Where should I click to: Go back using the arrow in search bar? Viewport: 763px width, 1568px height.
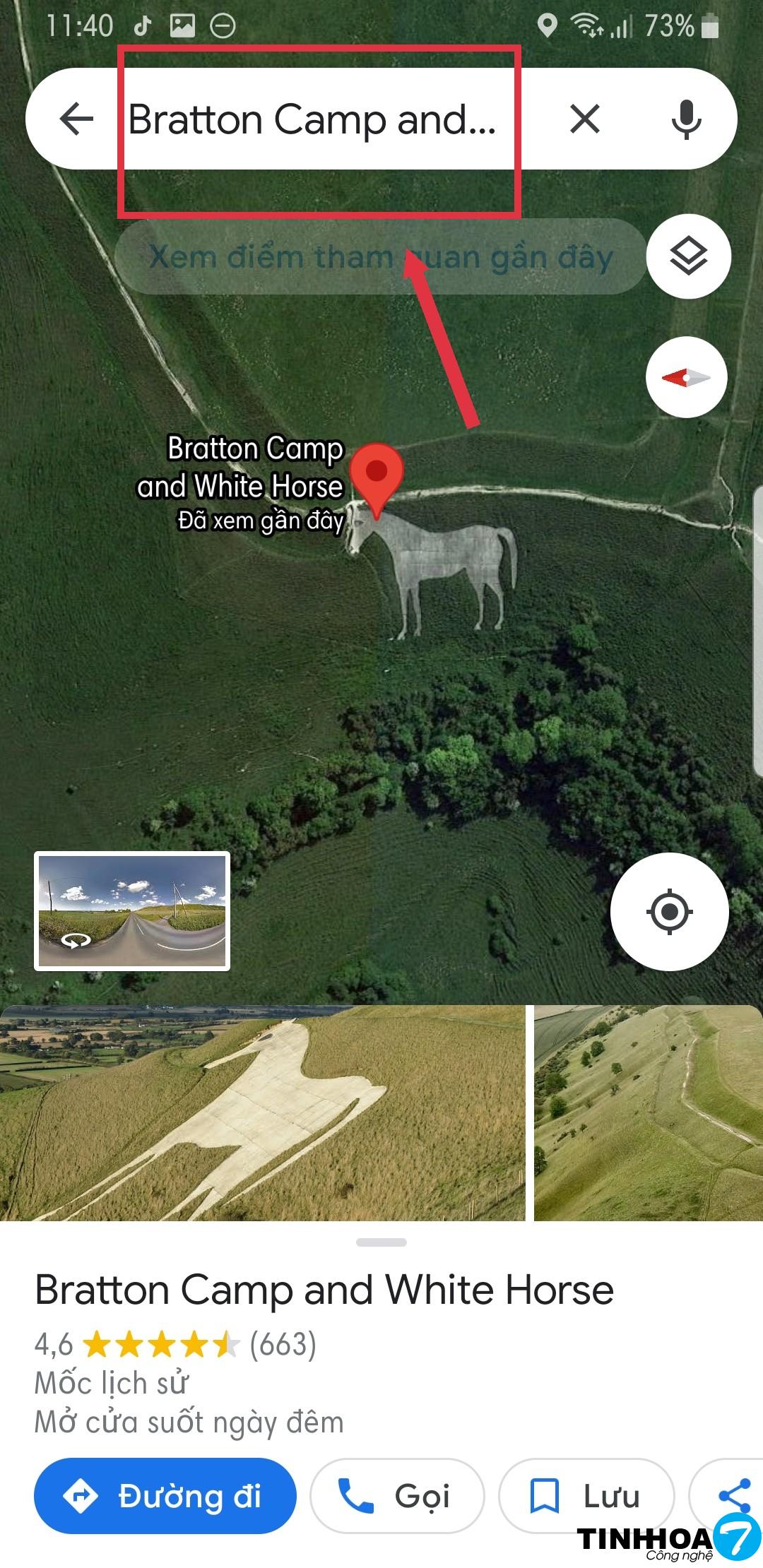(x=77, y=119)
